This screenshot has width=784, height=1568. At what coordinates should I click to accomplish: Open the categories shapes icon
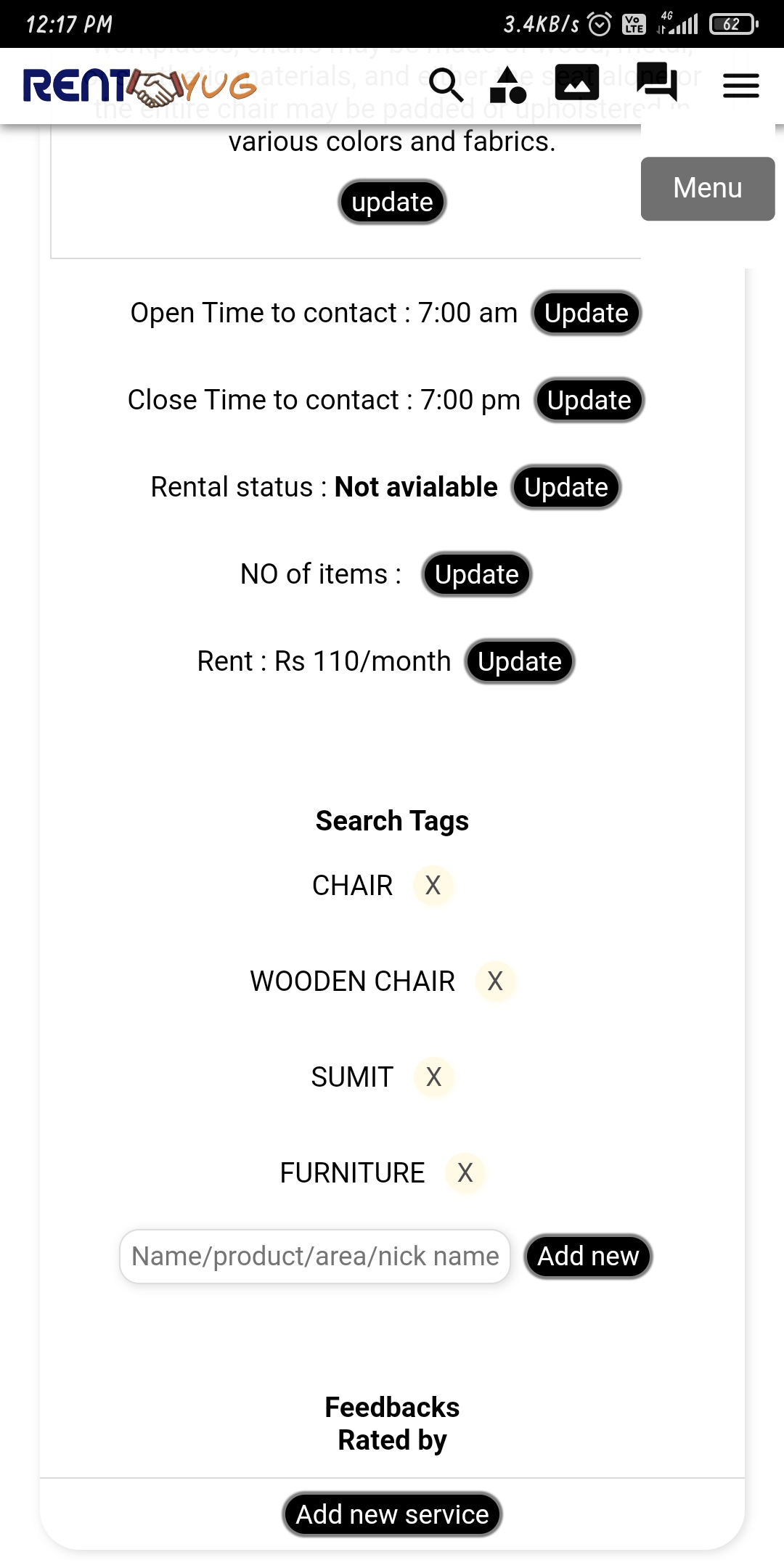coord(508,86)
